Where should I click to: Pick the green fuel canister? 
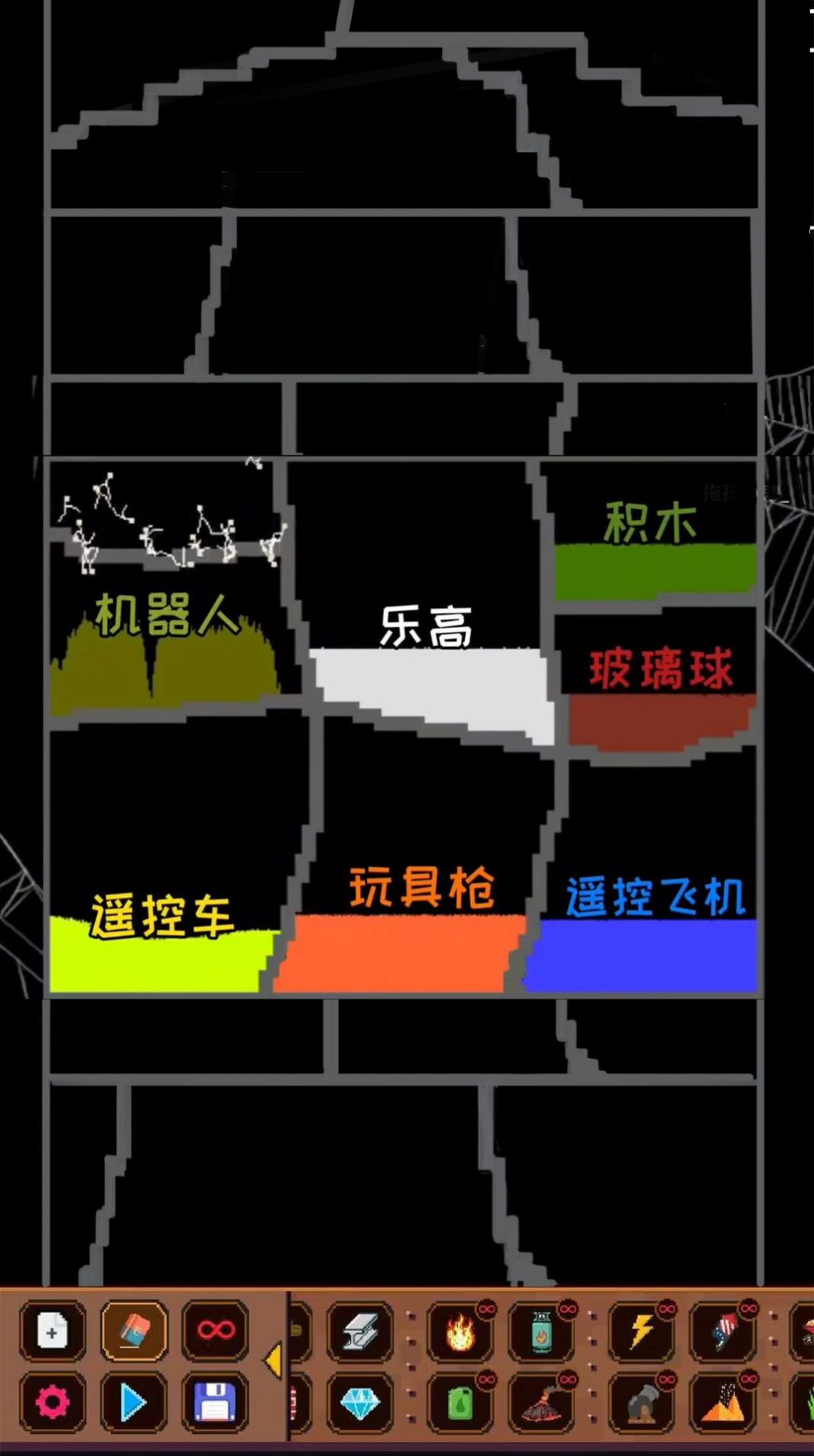tap(461, 1404)
